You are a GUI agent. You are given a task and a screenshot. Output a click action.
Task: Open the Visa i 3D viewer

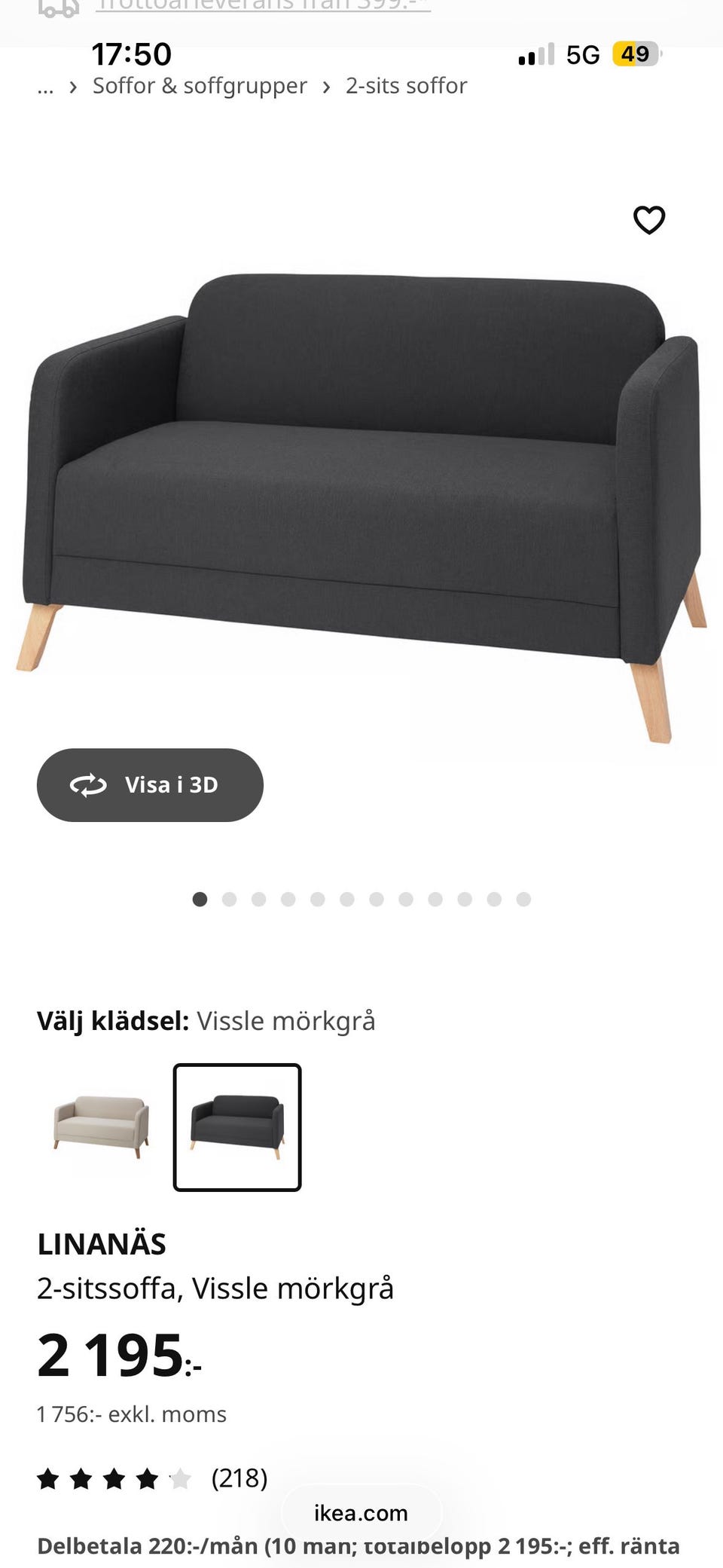[150, 784]
